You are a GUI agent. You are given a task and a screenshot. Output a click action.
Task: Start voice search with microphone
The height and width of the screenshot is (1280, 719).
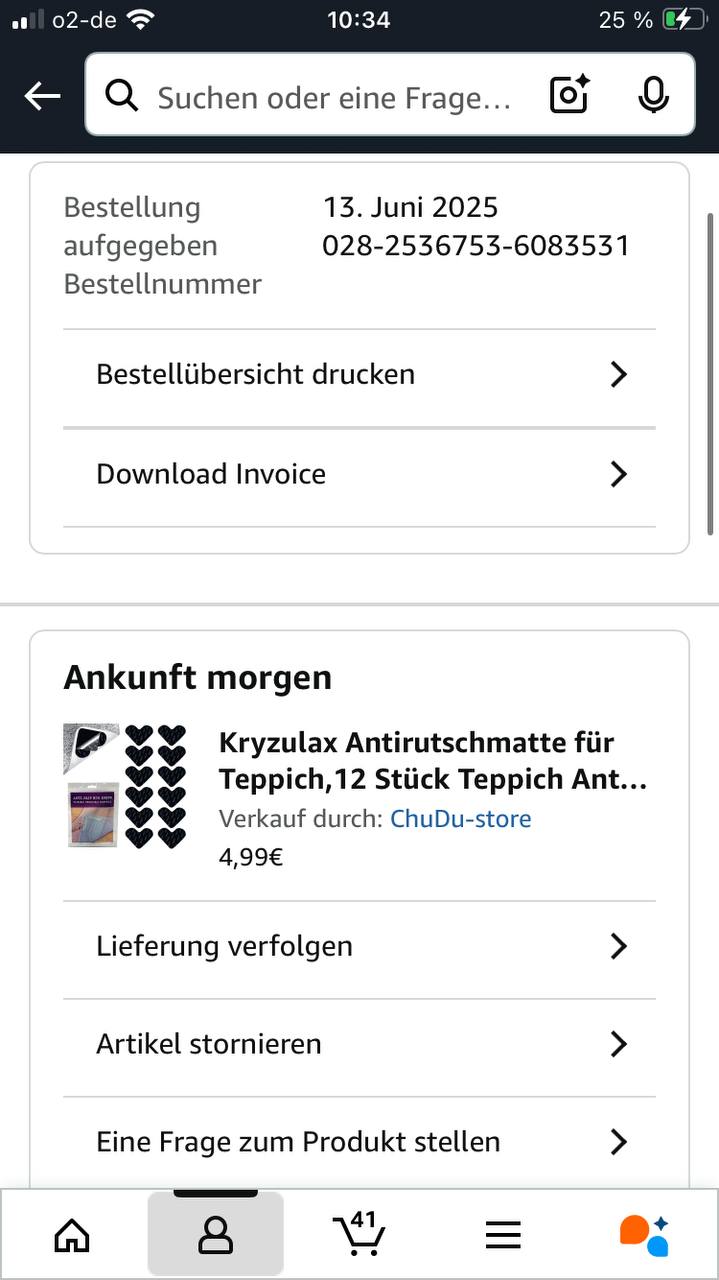(x=653, y=96)
